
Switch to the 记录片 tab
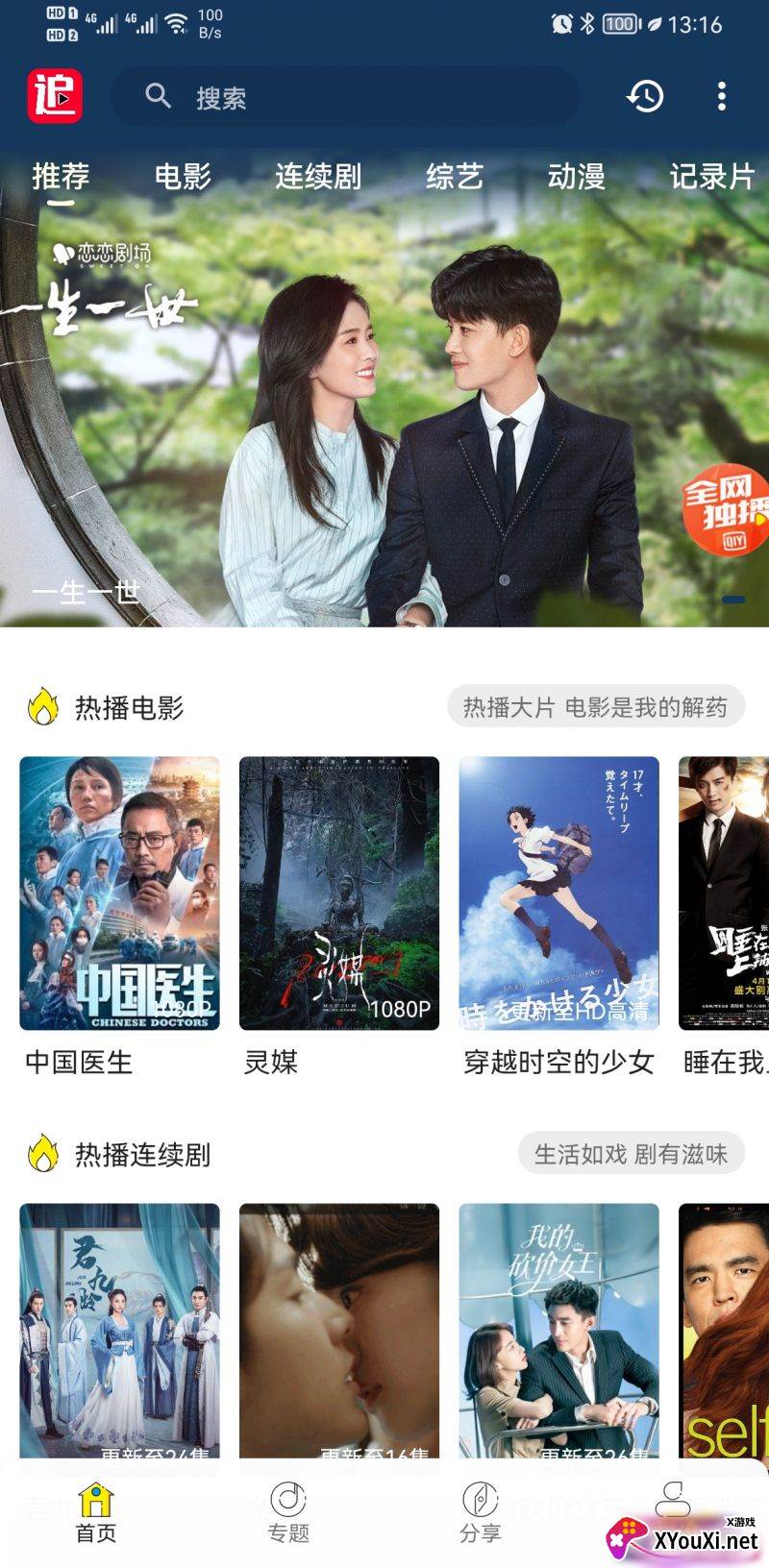pos(711,177)
